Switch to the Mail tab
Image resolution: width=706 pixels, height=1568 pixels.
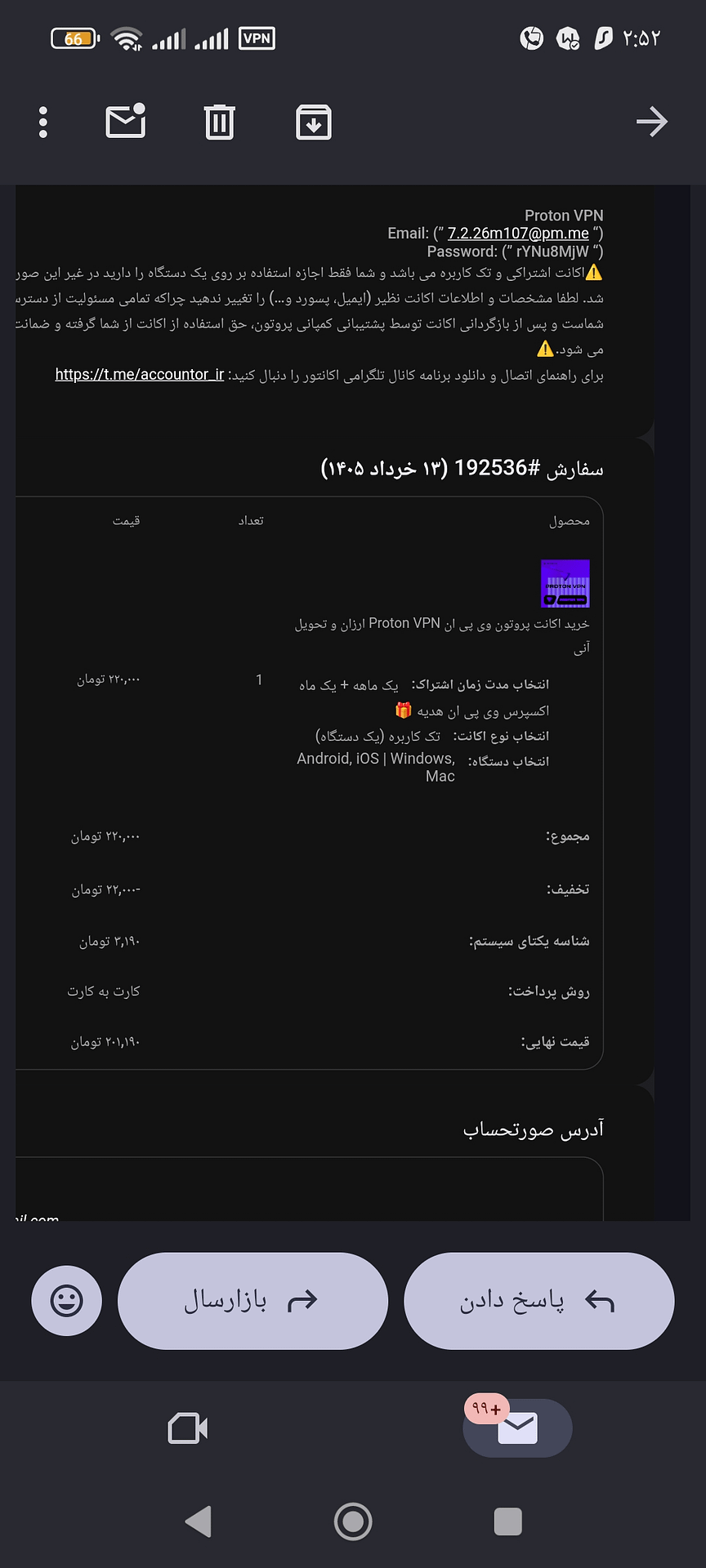[x=517, y=1428]
